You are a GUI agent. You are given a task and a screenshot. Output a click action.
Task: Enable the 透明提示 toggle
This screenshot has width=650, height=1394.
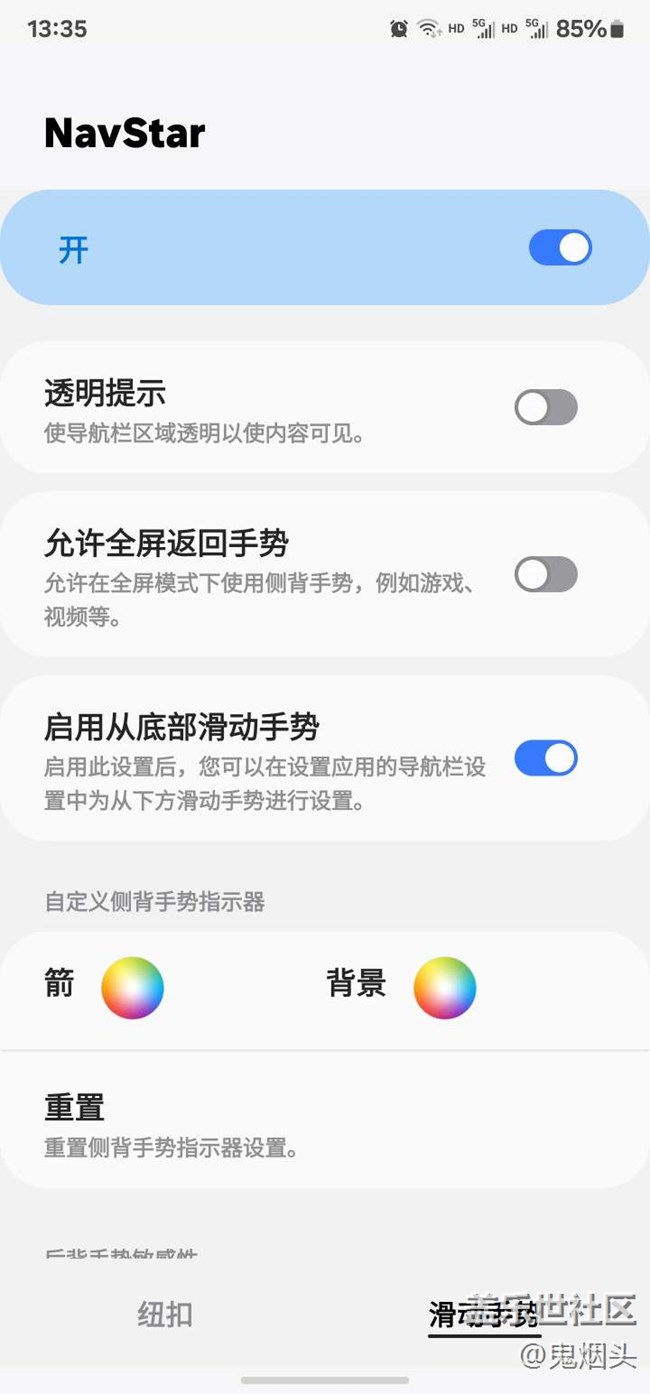(x=546, y=408)
